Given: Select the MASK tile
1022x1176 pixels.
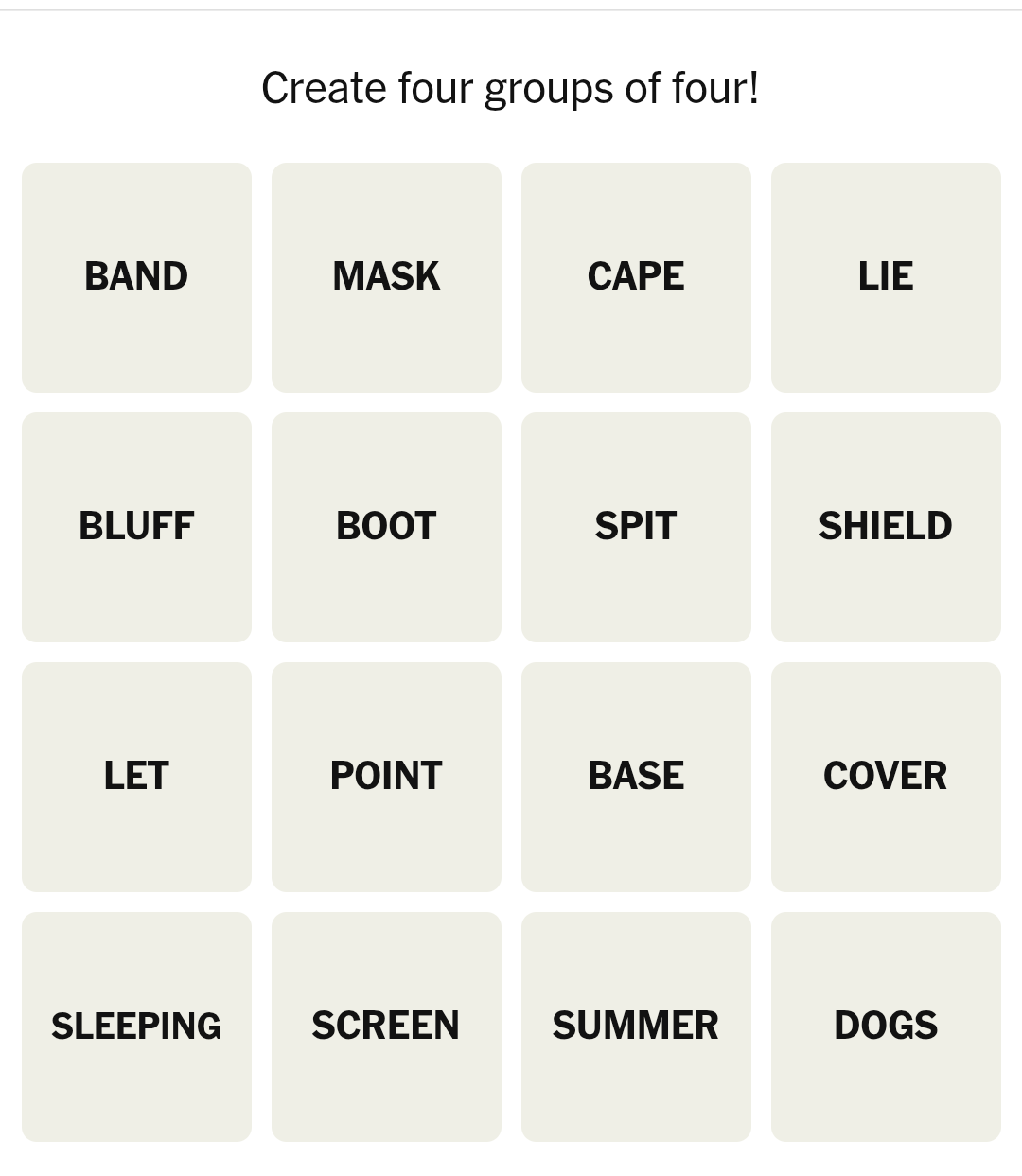Looking at the screenshot, I should 386,276.
